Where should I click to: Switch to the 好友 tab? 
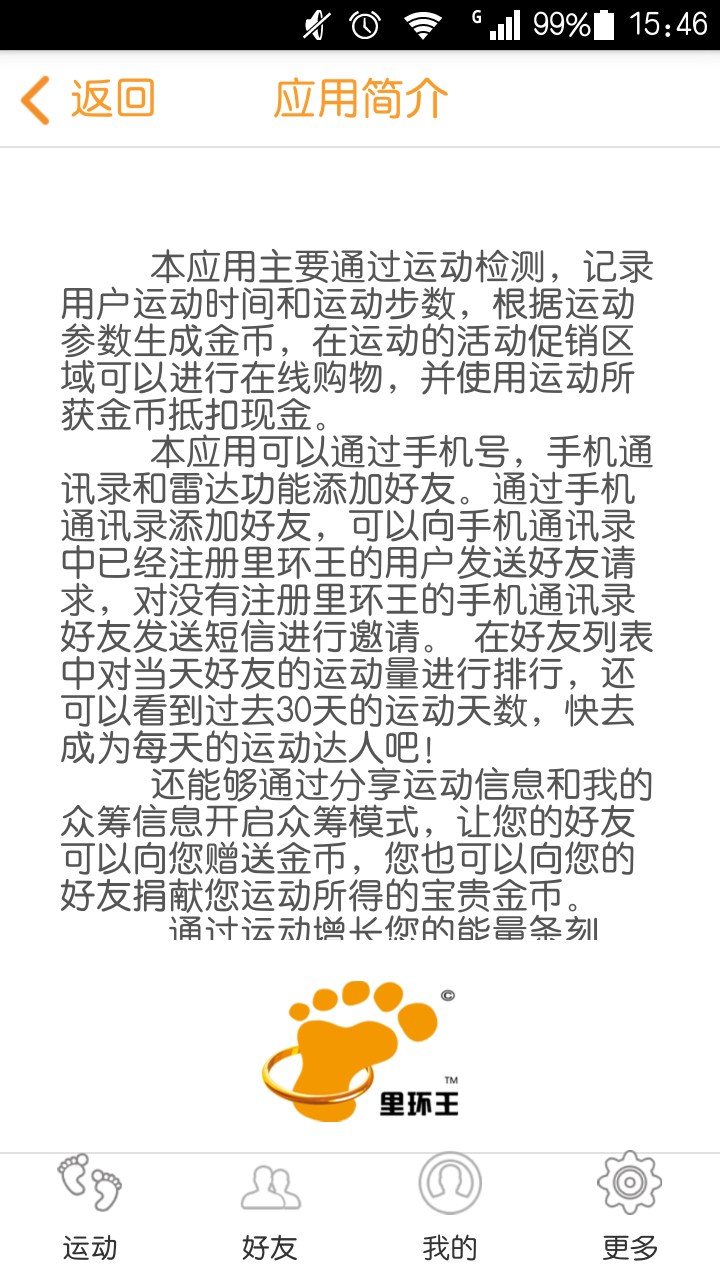pos(270,1215)
